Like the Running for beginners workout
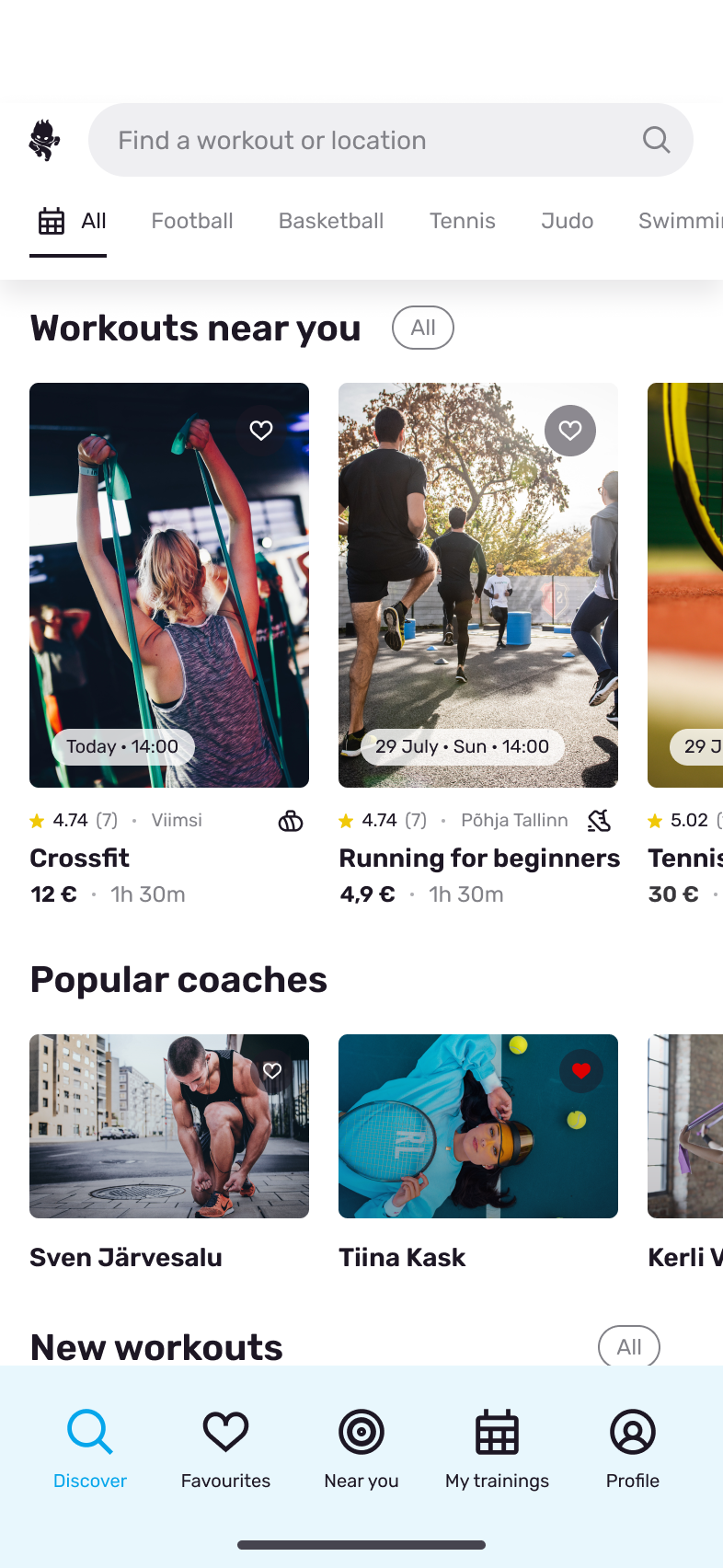Image resolution: width=723 pixels, height=1568 pixels. (570, 431)
